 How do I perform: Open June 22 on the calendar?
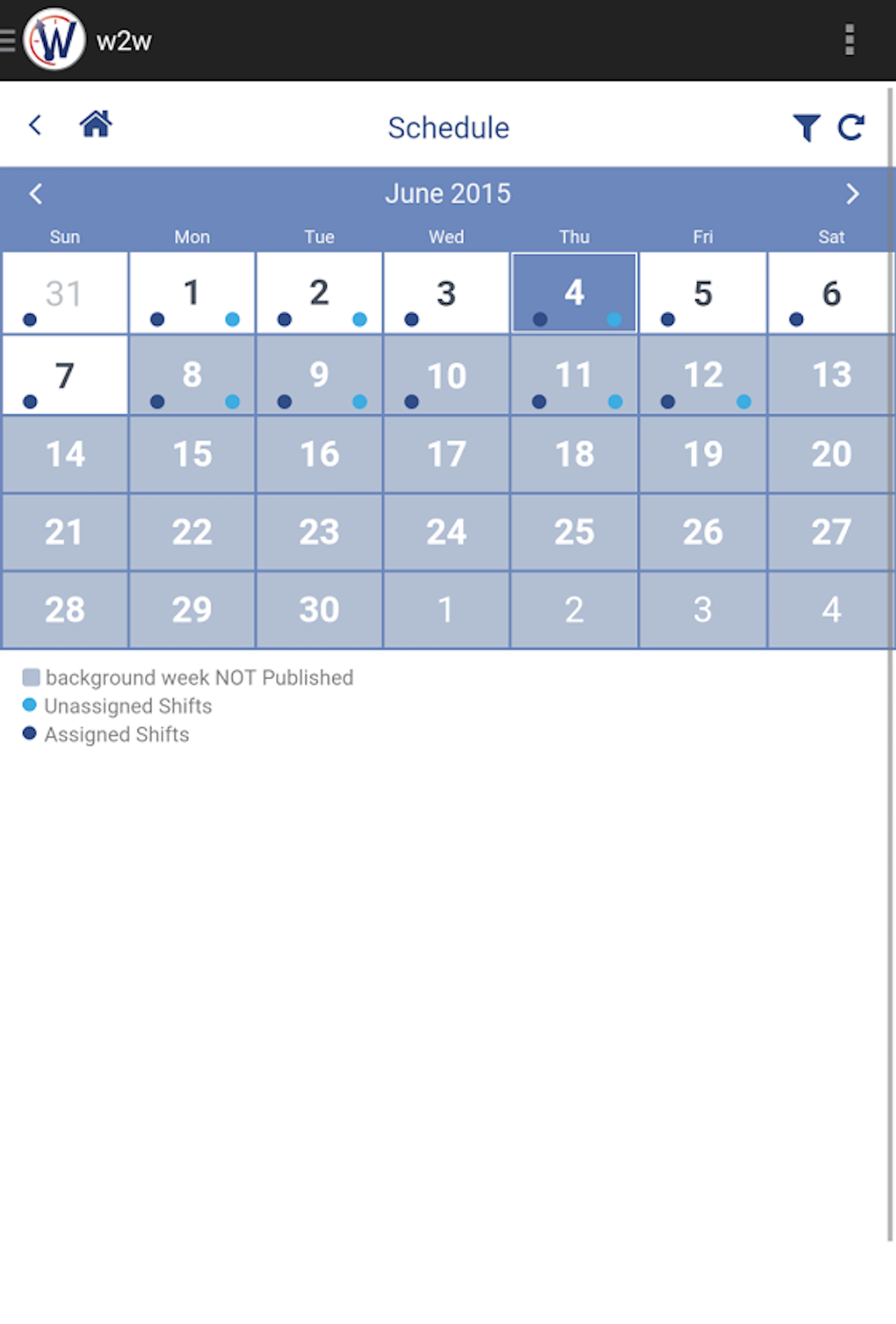(192, 532)
